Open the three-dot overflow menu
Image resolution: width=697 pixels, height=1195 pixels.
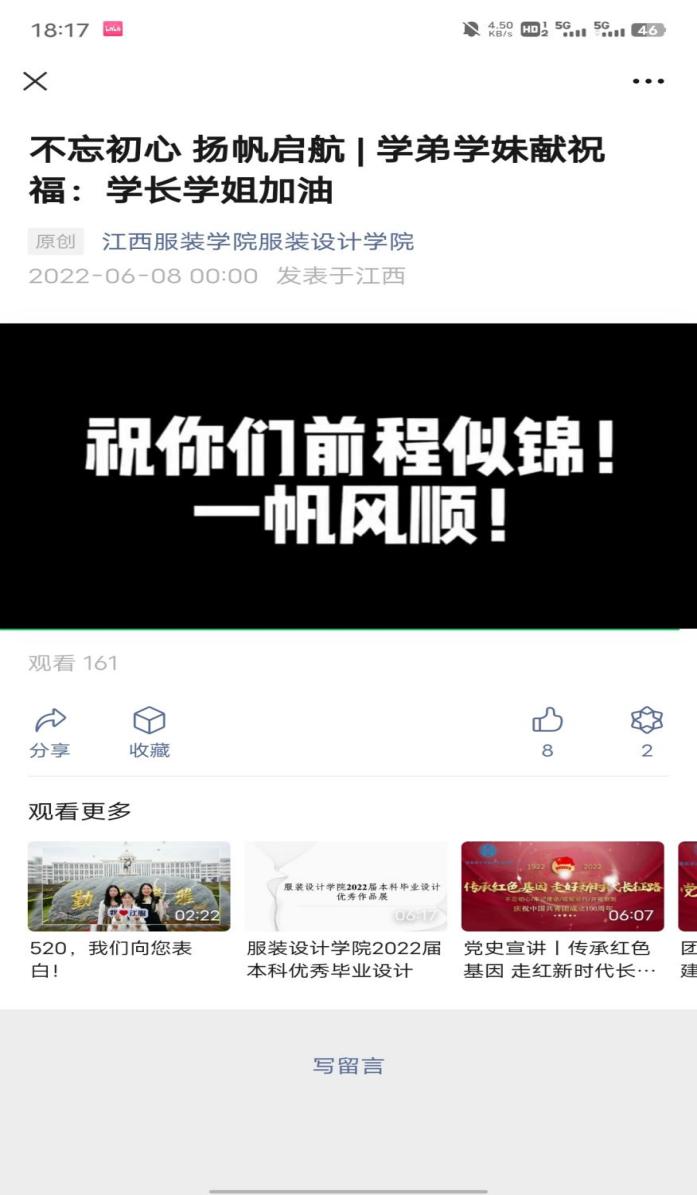(x=648, y=82)
